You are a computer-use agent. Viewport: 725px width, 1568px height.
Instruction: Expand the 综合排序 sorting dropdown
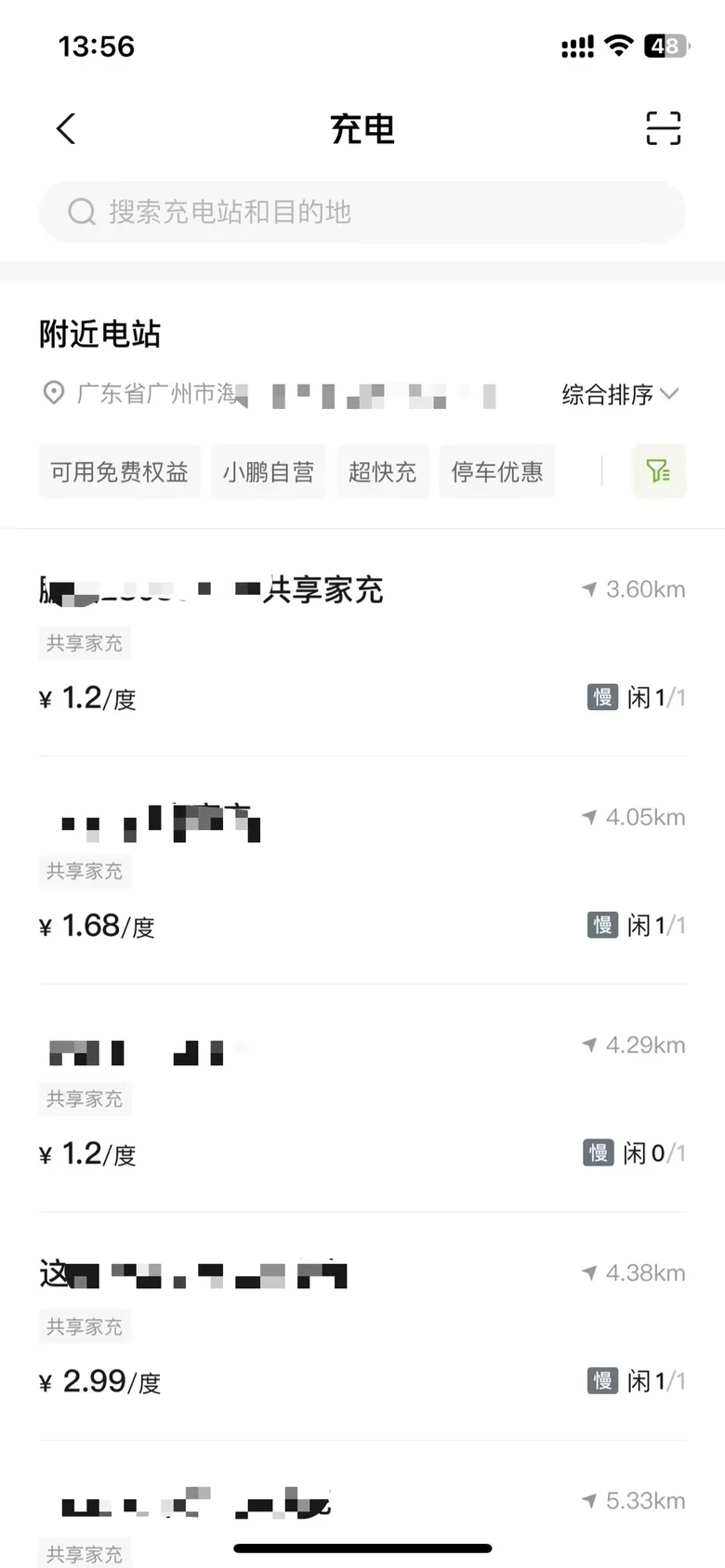(x=620, y=394)
